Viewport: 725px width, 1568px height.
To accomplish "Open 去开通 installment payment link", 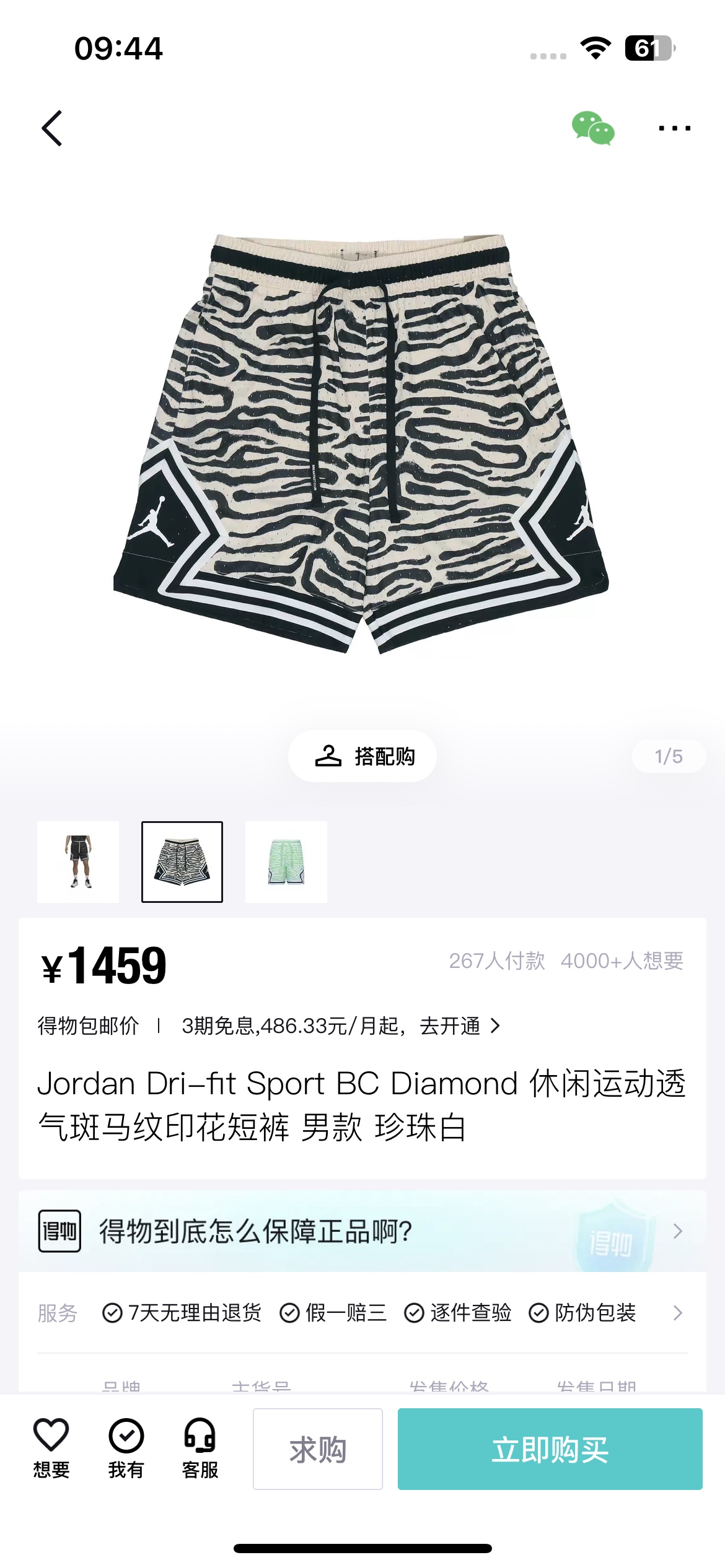I will point(459,1026).
